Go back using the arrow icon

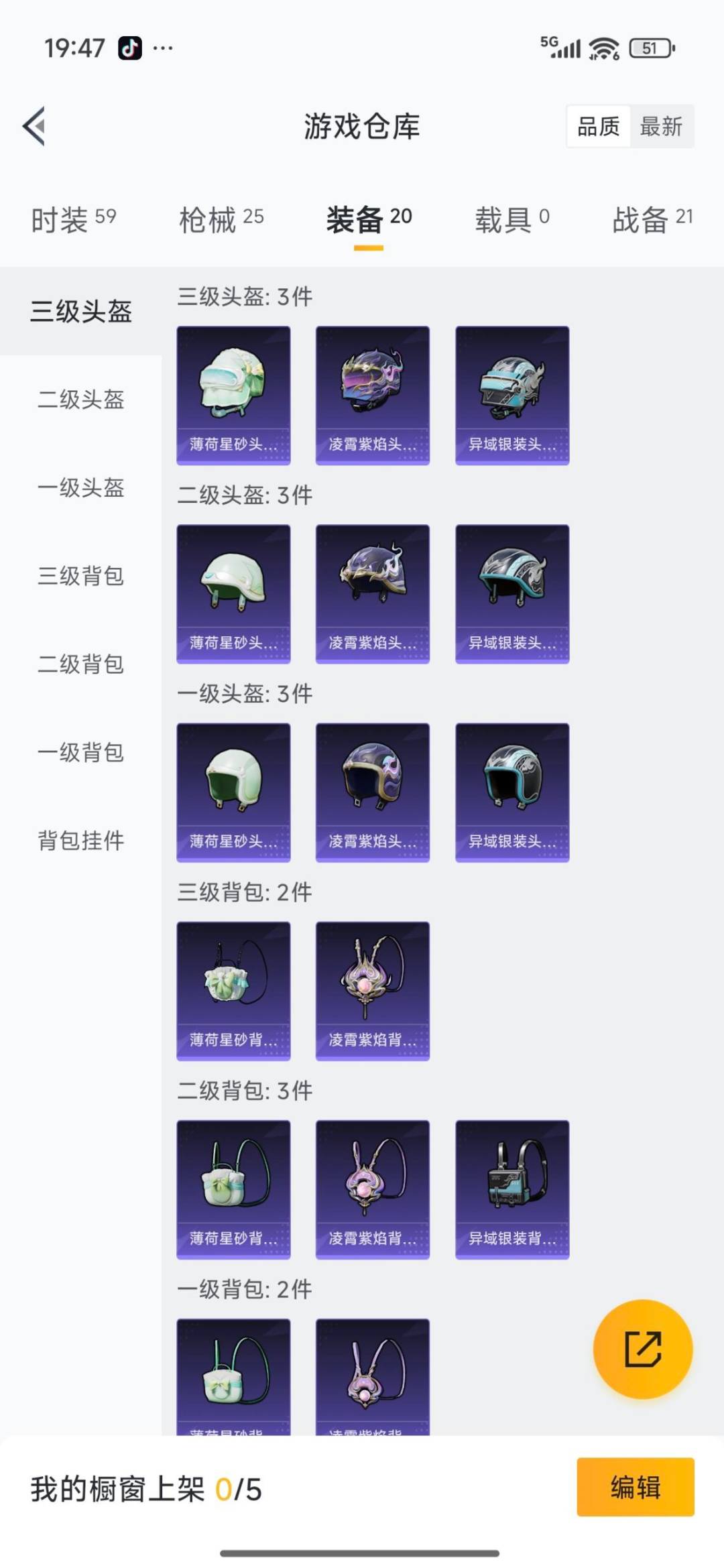click(35, 126)
